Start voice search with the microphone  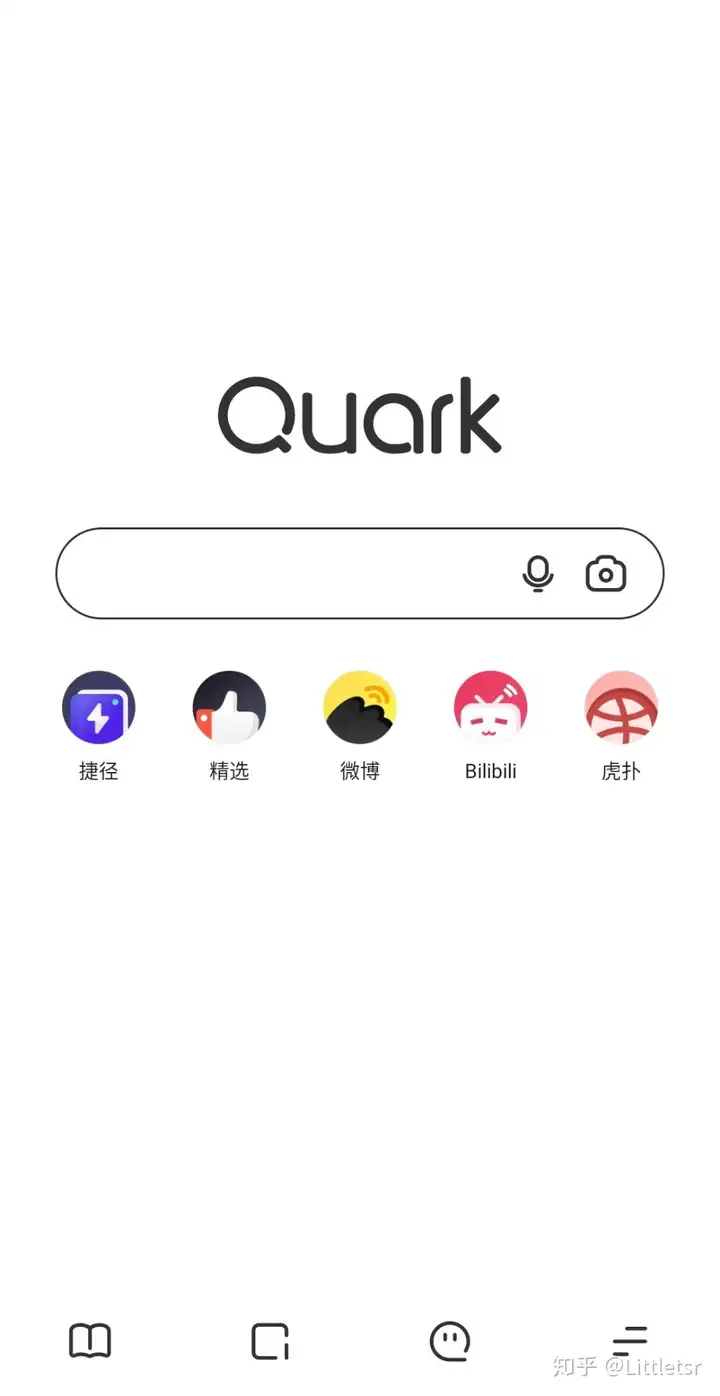coord(538,574)
